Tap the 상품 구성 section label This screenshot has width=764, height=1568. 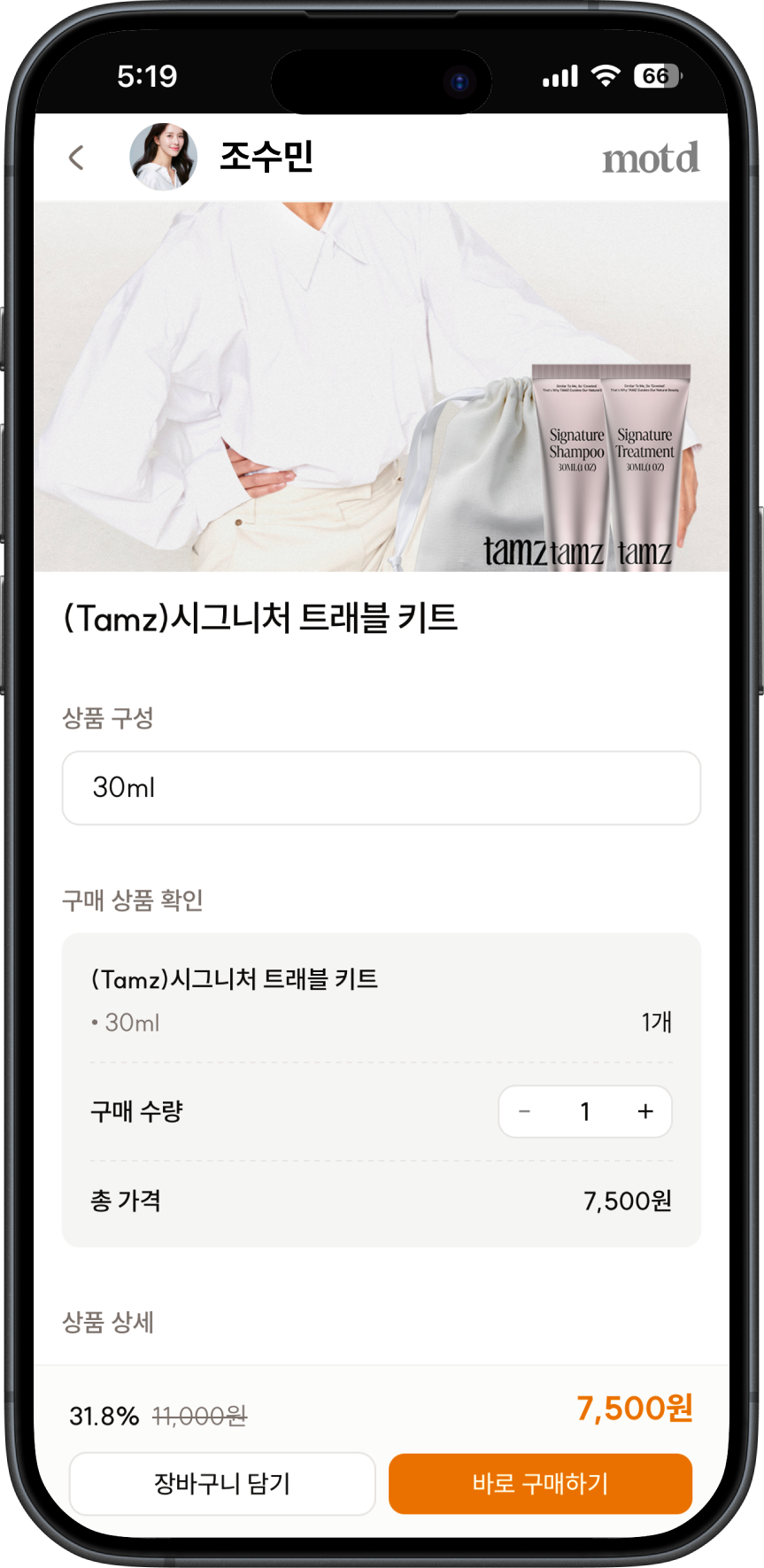coord(107,719)
